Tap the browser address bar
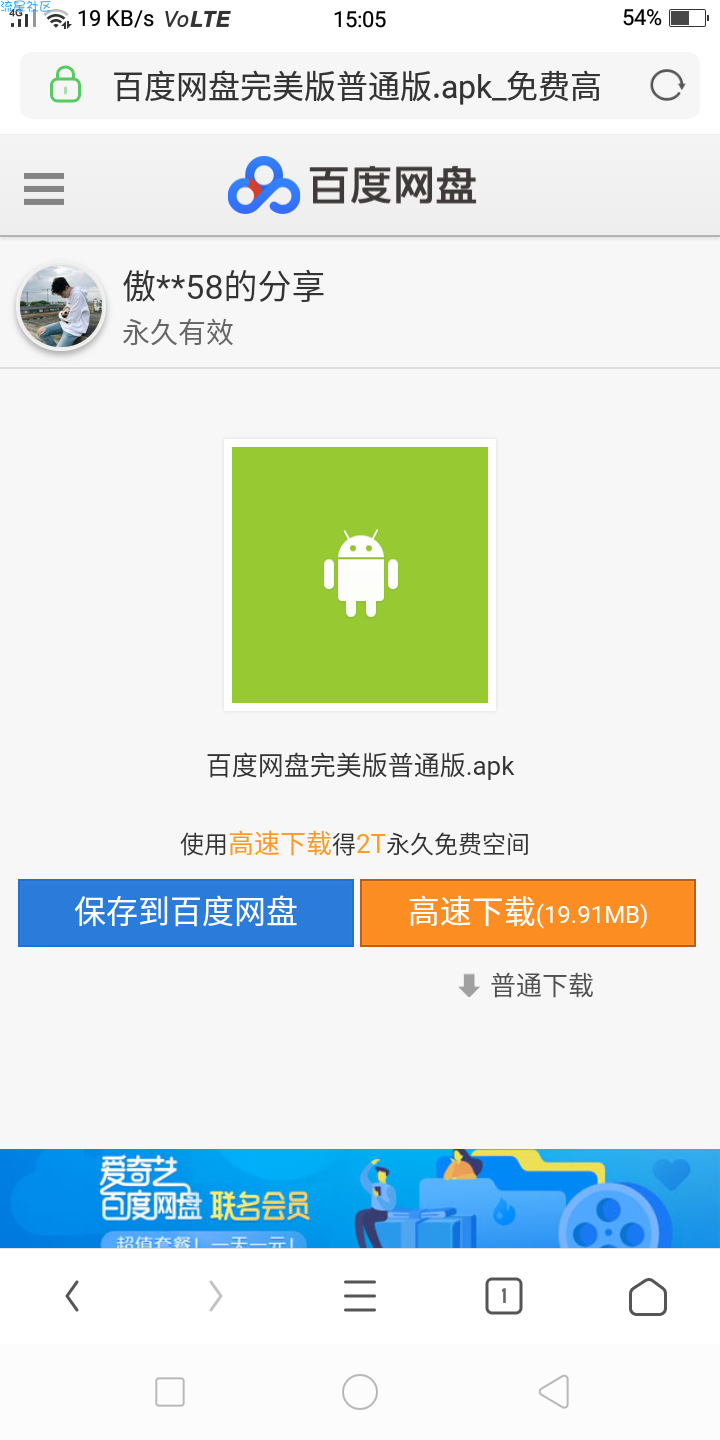 coord(356,86)
